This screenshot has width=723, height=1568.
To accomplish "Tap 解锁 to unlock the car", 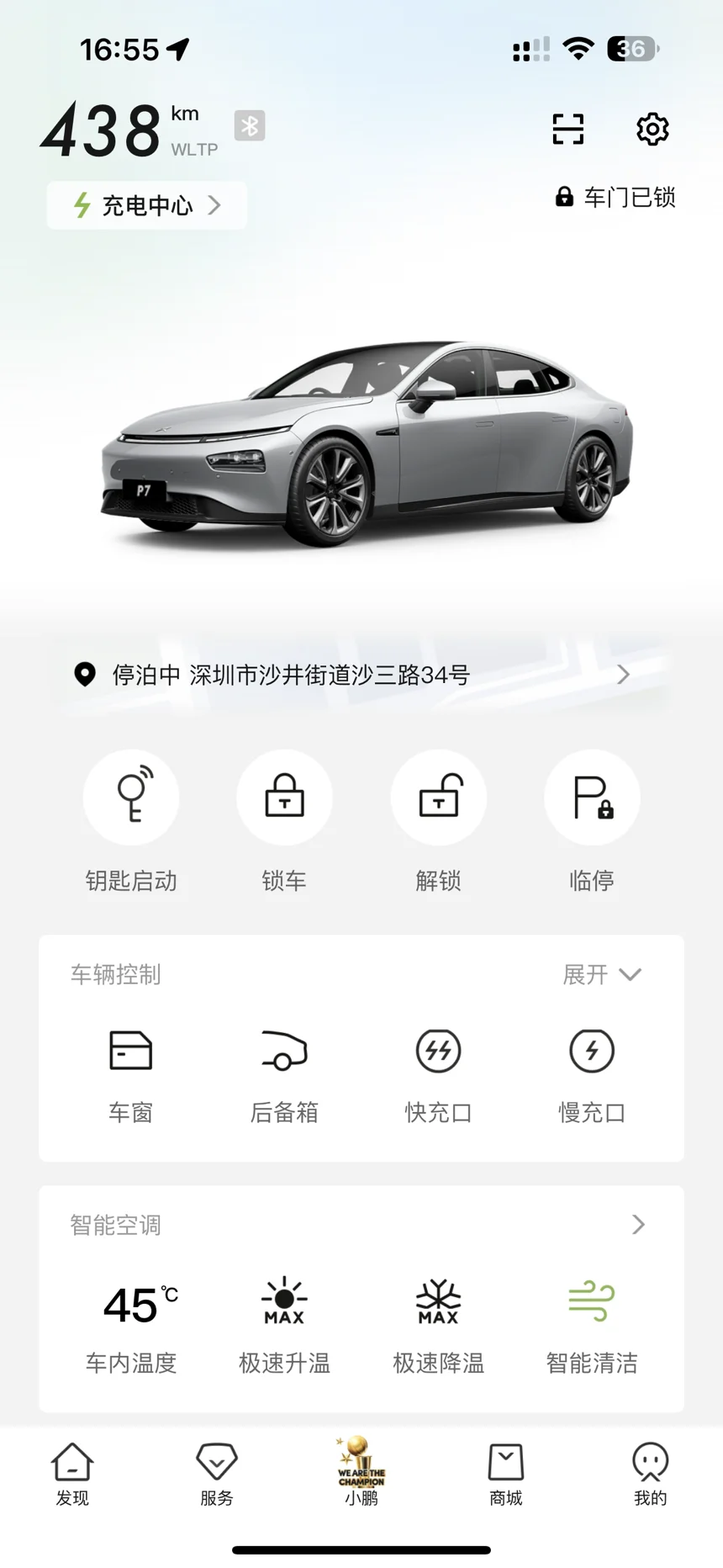I will 438,822.
